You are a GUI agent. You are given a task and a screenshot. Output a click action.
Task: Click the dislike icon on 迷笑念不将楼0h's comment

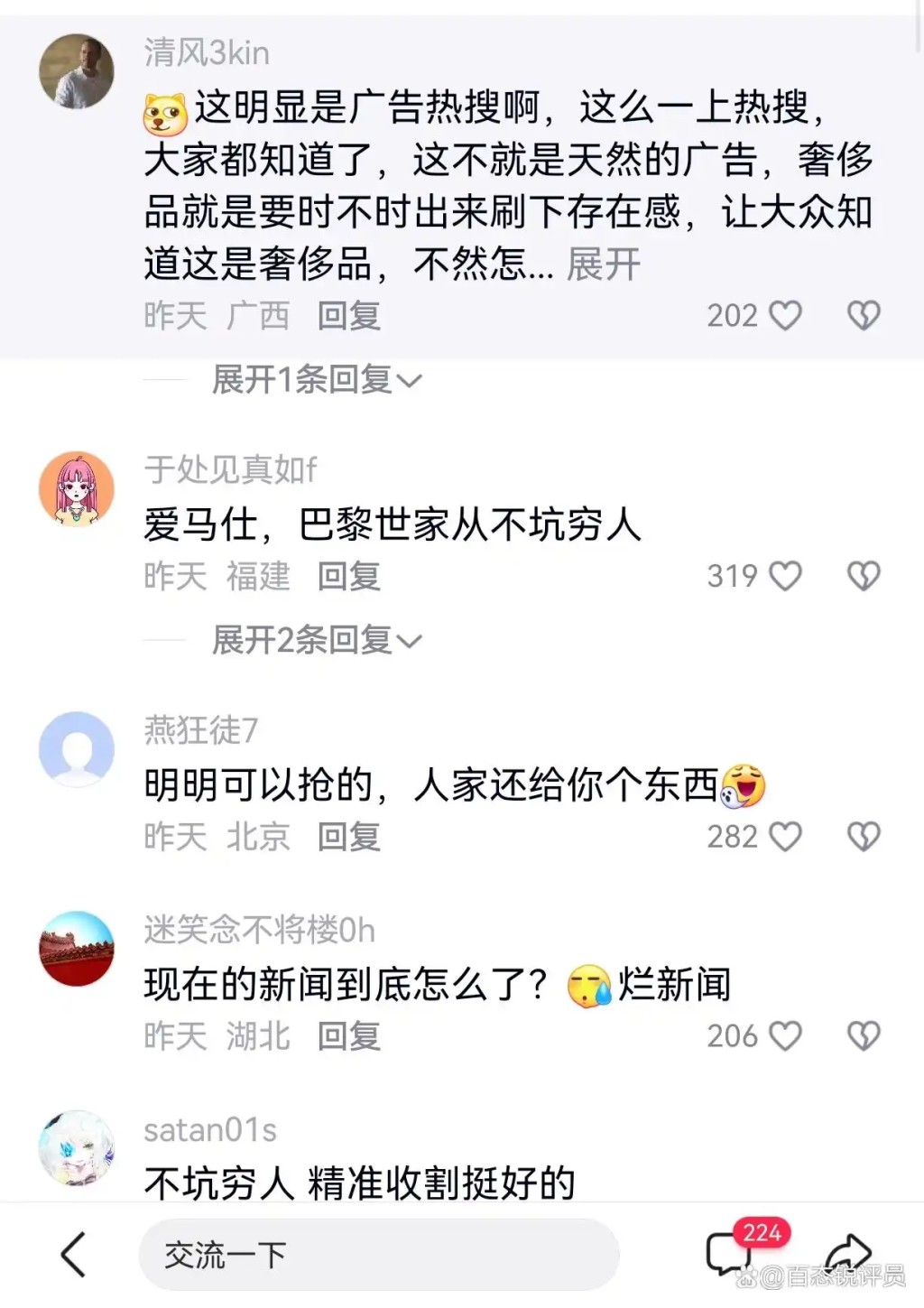coord(864,1035)
